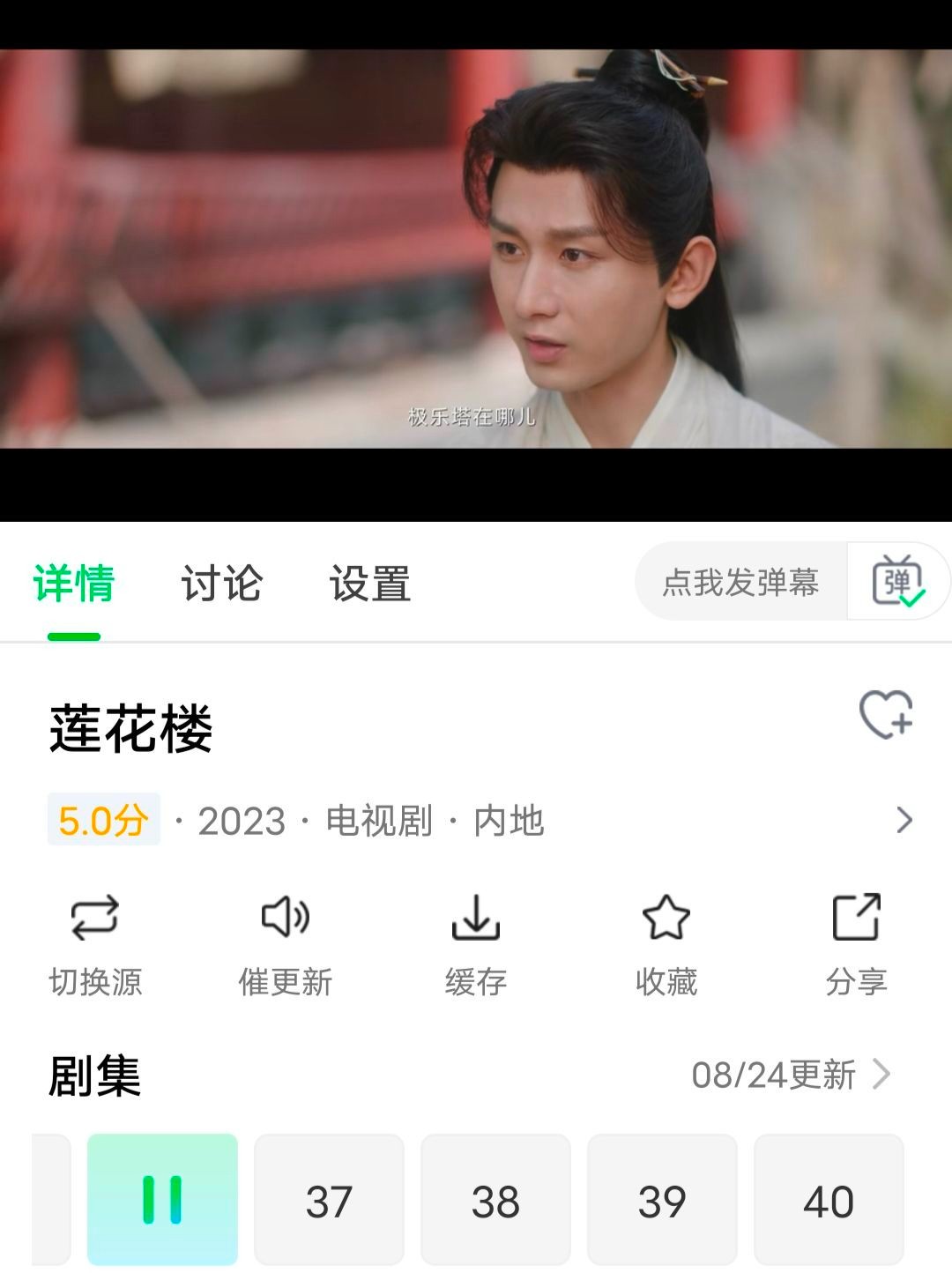Viewport: 952px width, 1273px height.
Task: Expand the show details chevron
Action: (904, 820)
